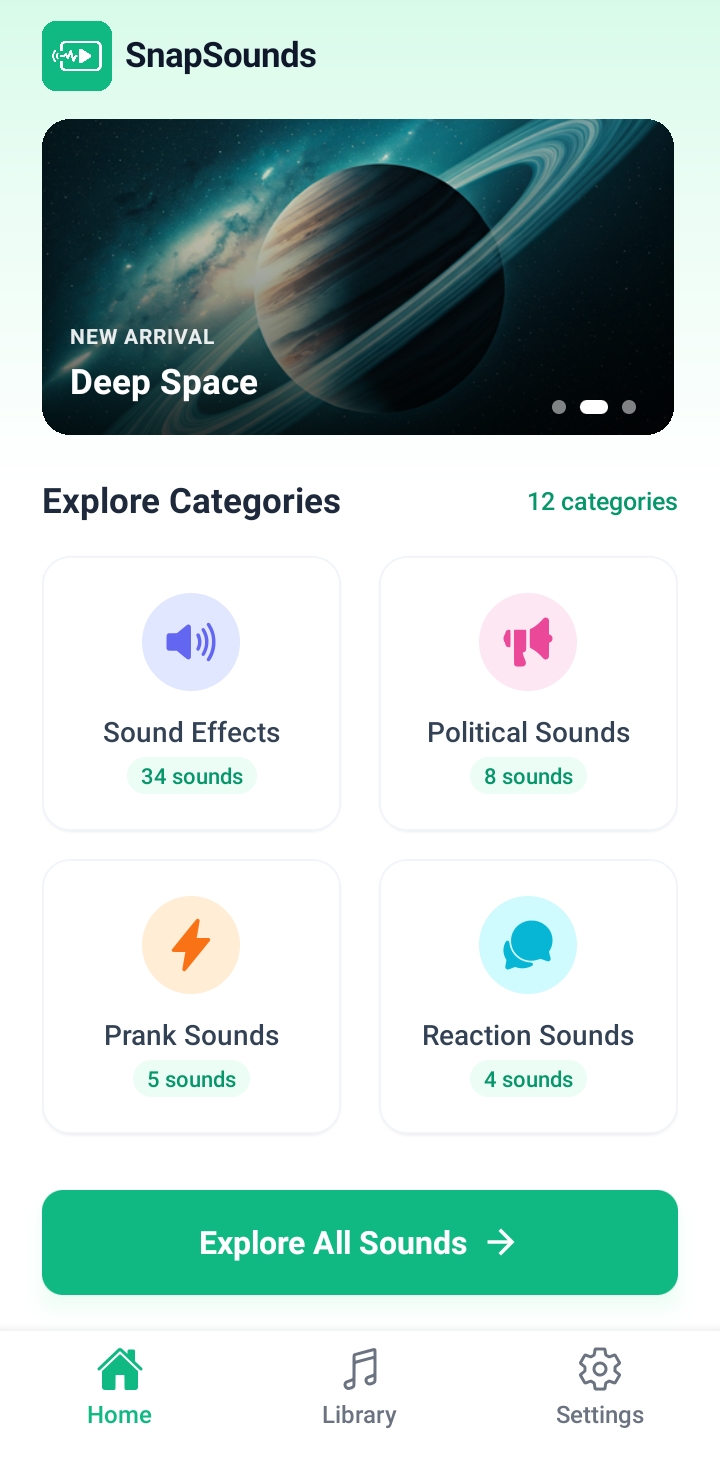Show all 12 categories
The image size is (720, 1459).
[x=602, y=502]
